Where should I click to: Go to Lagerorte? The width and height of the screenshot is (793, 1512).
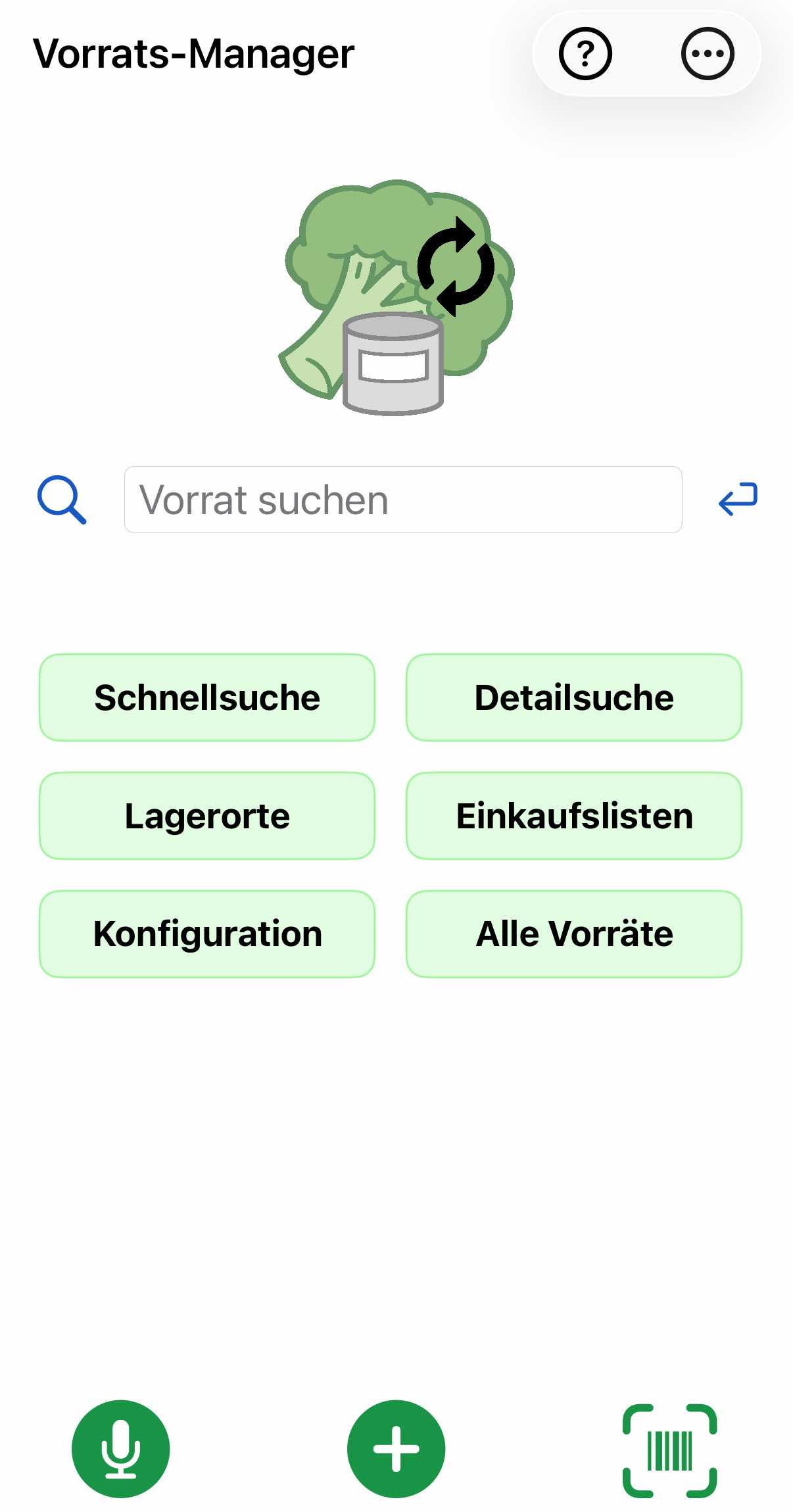[x=207, y=816]
